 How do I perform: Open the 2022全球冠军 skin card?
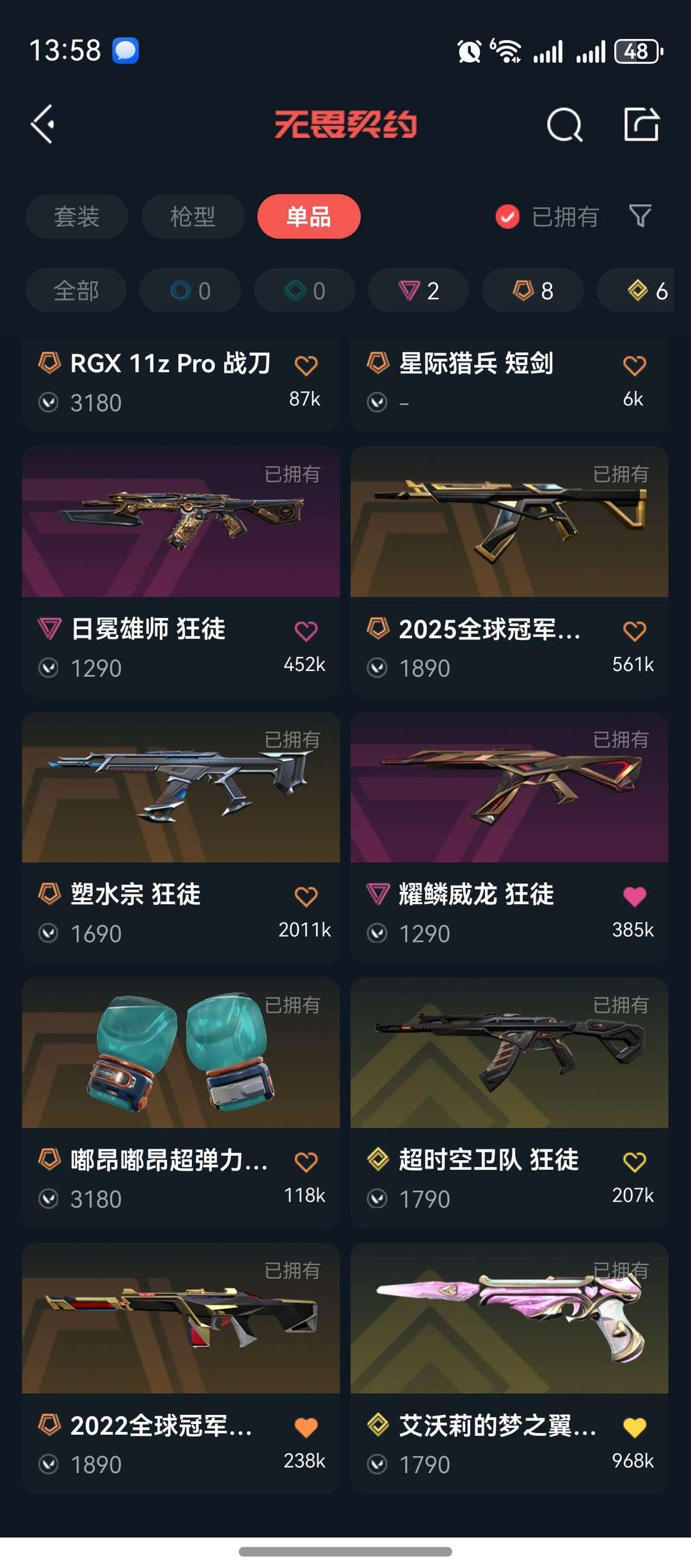coord(181,1368)
